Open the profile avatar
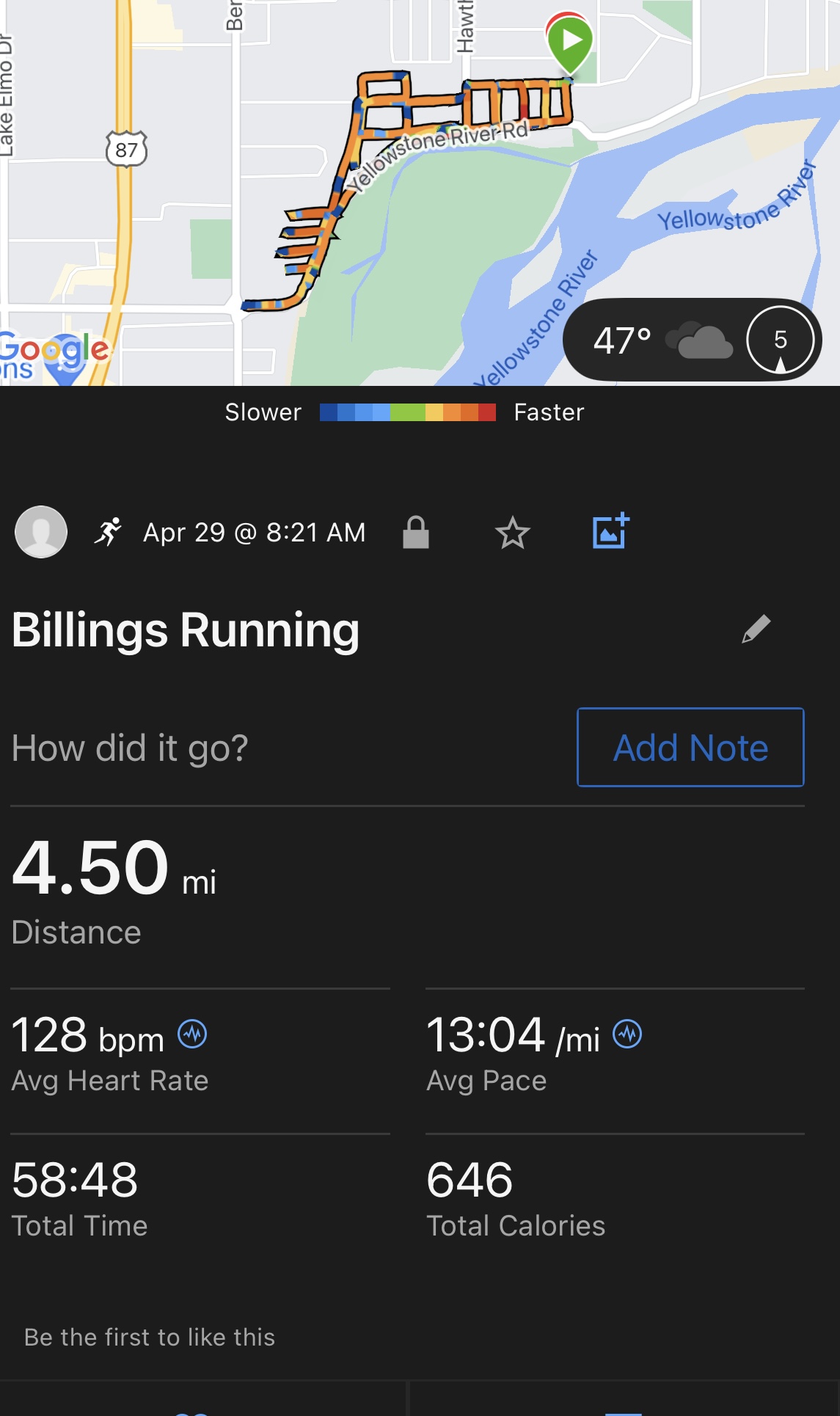This screenshot has height=1416, width=840. (x=41, y=532)
